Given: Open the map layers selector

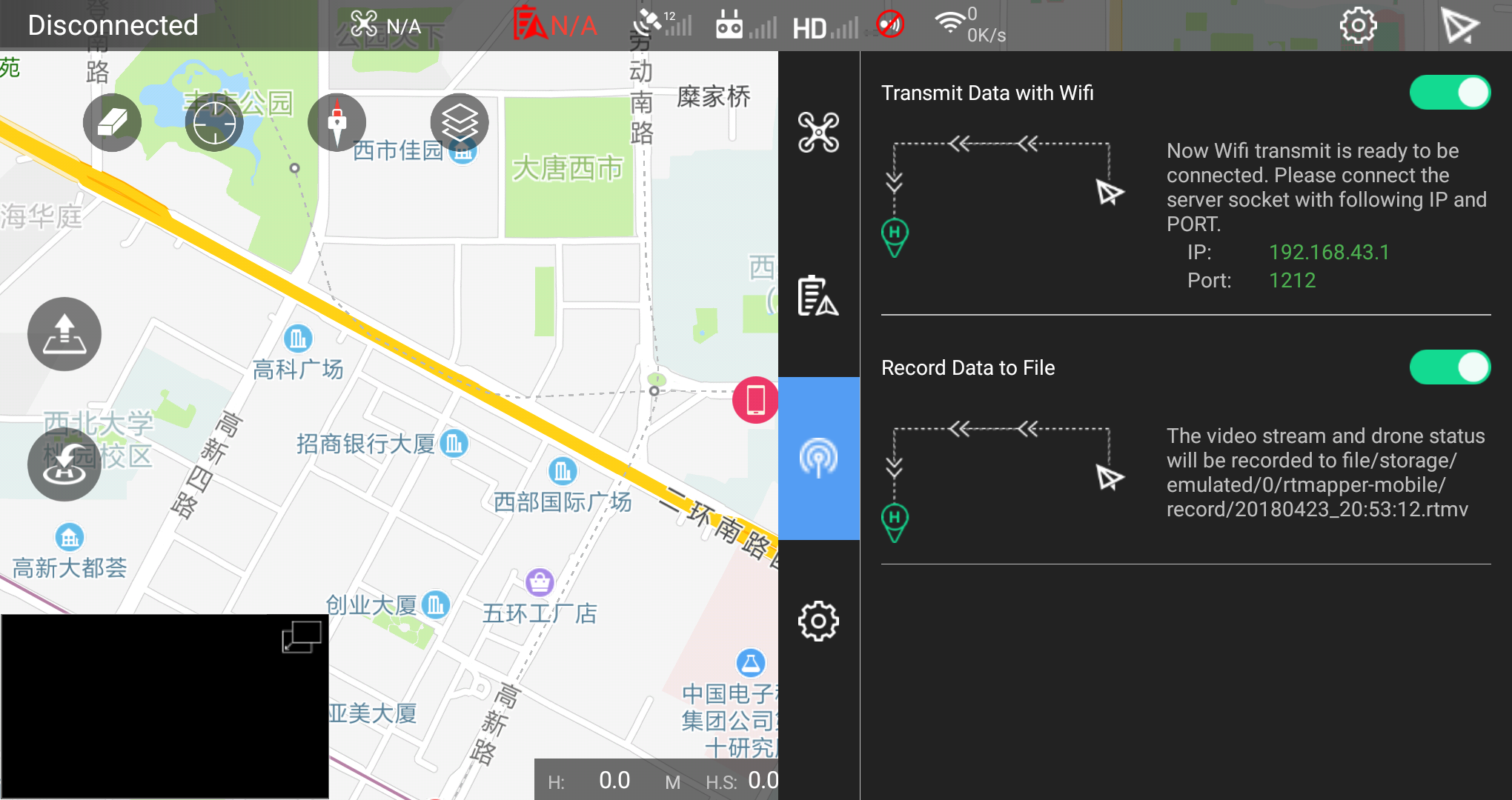Looking at the screenshot, I should [460, 122].
